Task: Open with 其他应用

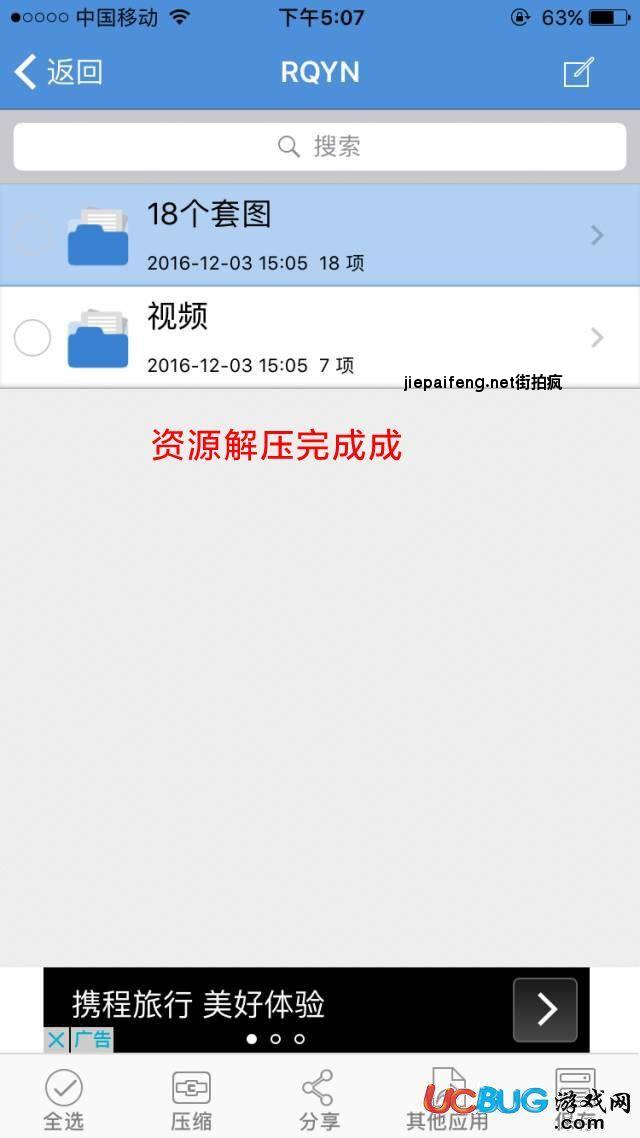Action: [446, 1098]
